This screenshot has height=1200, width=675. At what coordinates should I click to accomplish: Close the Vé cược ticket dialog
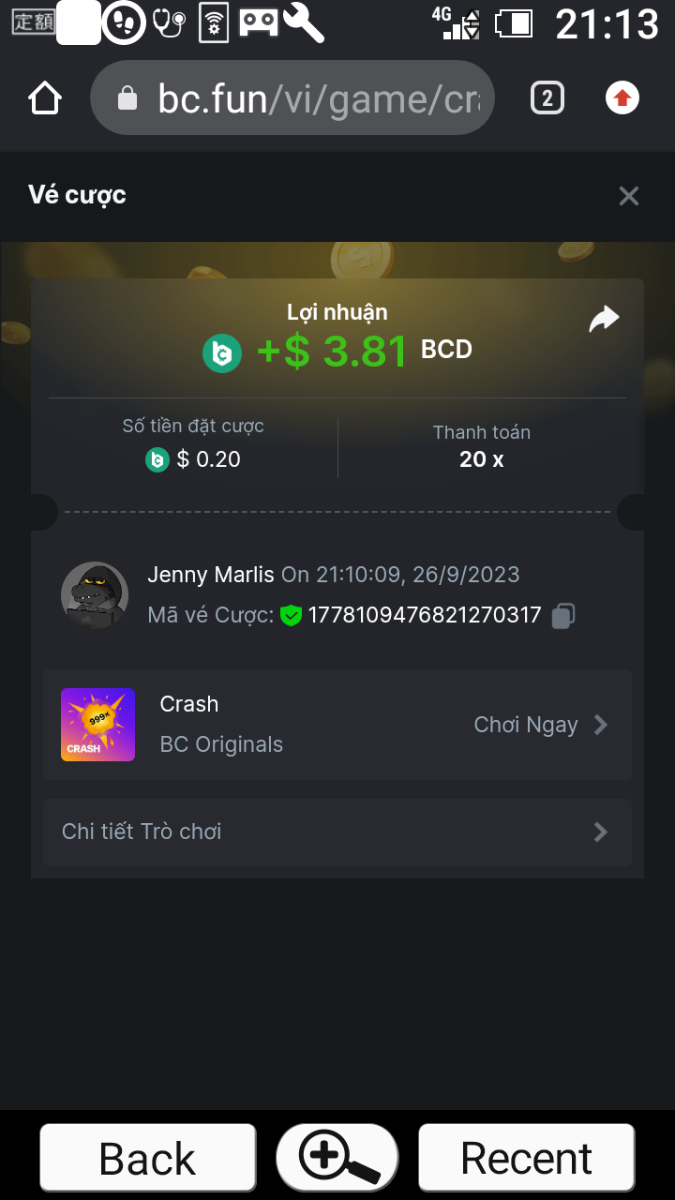(x=628, y=196)
